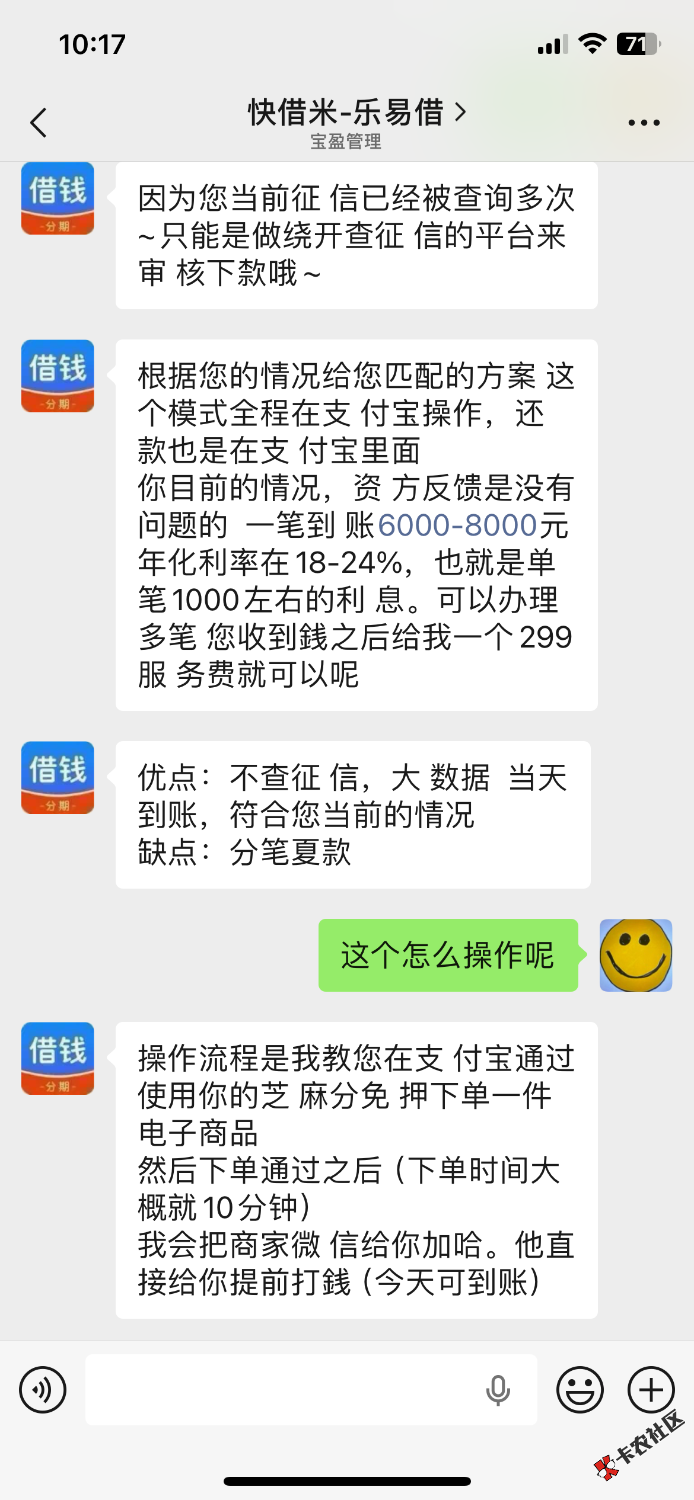Open the plus attachments menu
This screenshot has width=694, height=1500.
click(x=651, y=1390)
